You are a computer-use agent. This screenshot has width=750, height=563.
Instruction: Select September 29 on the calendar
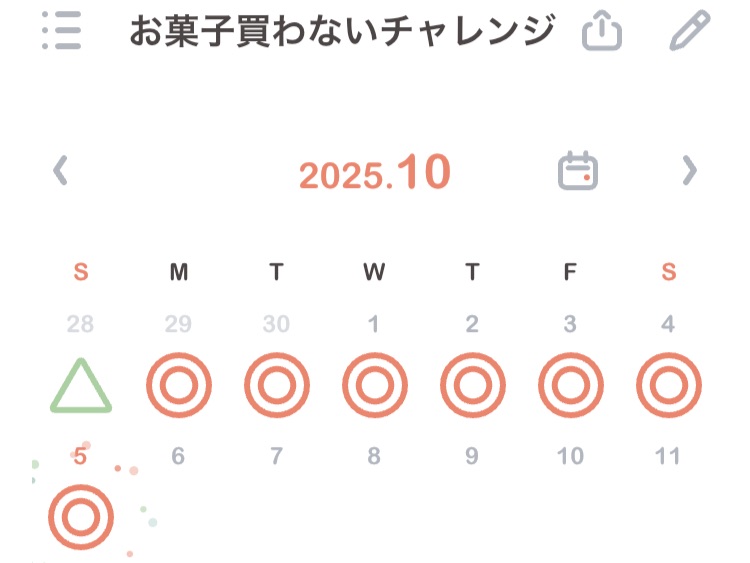pyautogui.click(x=178, y=386)
